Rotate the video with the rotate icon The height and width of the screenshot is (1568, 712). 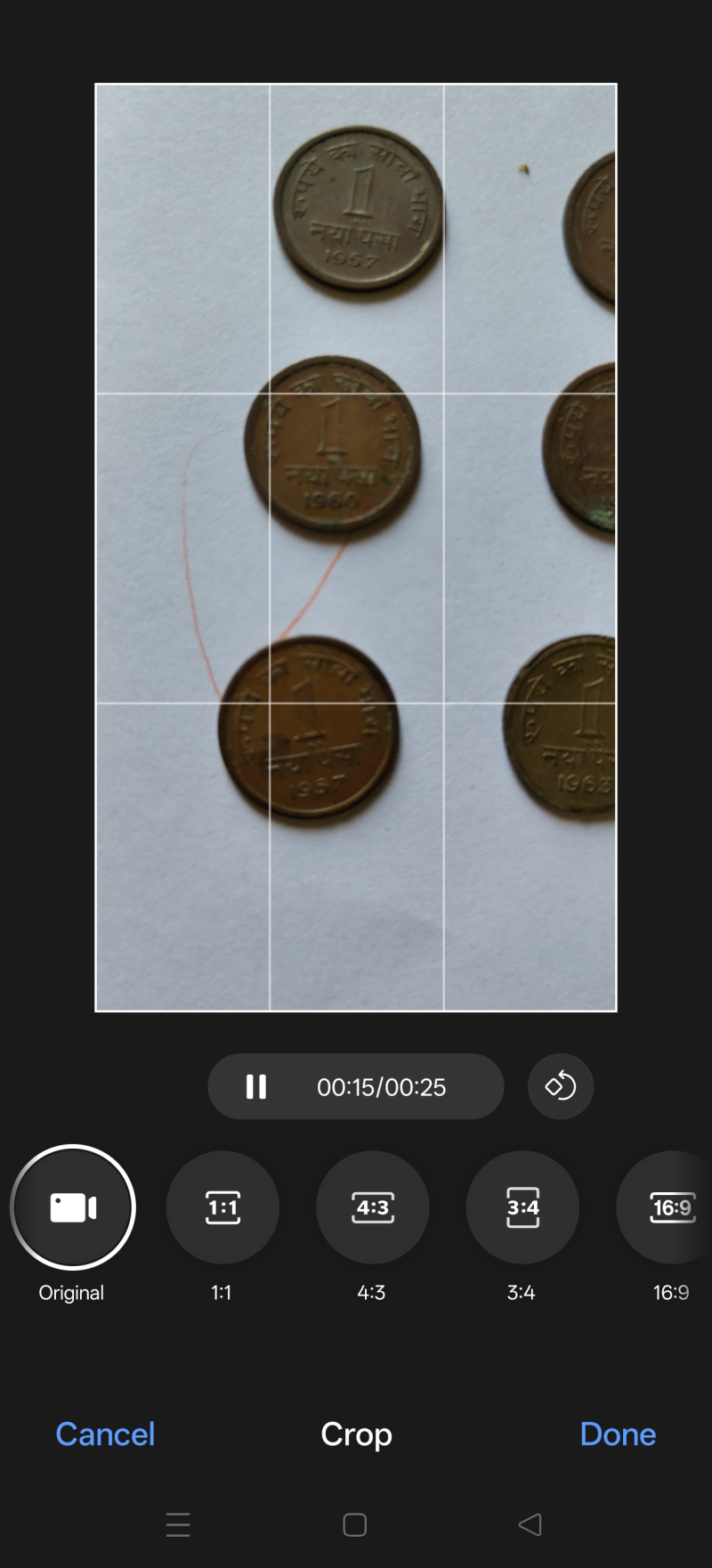pos(561,1086)
